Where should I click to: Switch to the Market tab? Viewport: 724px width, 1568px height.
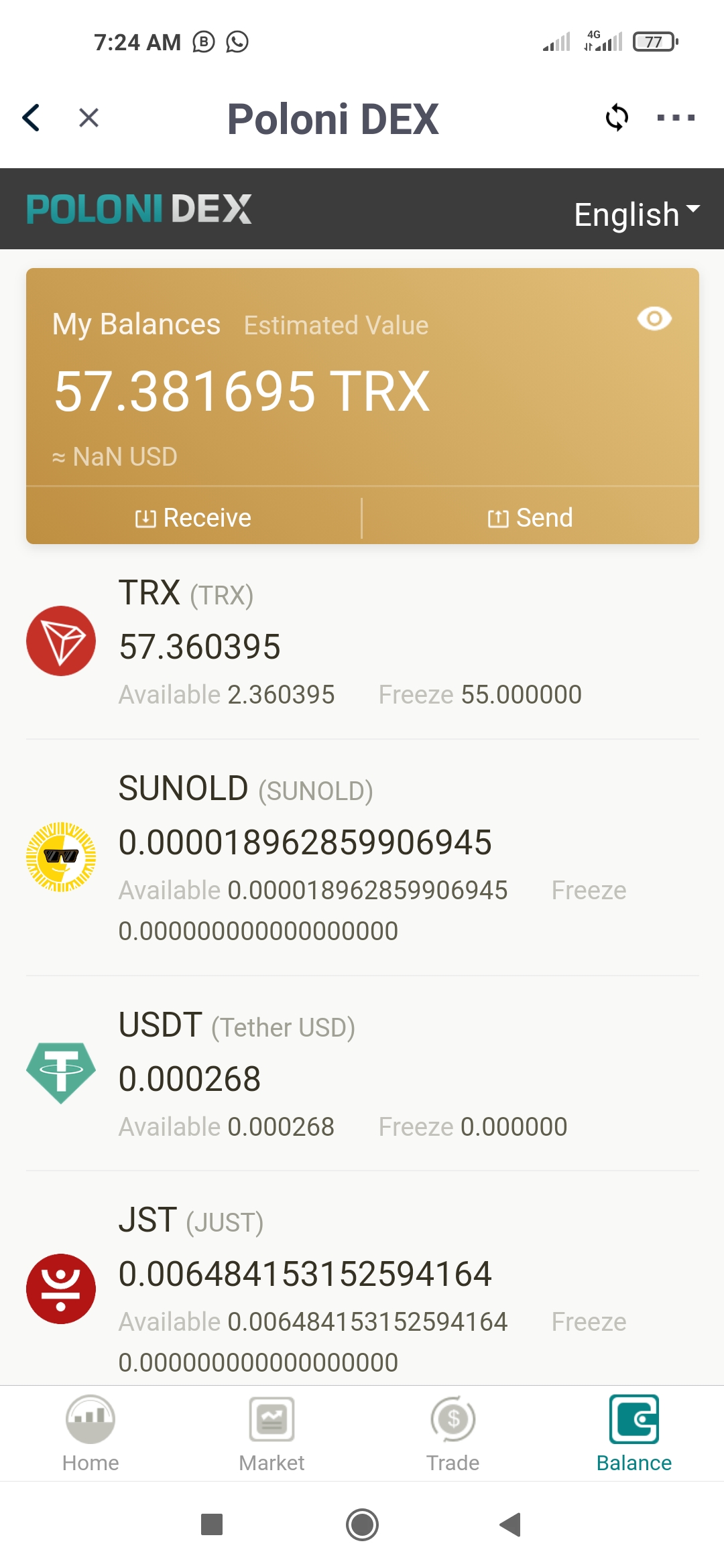click(271, 1434)
